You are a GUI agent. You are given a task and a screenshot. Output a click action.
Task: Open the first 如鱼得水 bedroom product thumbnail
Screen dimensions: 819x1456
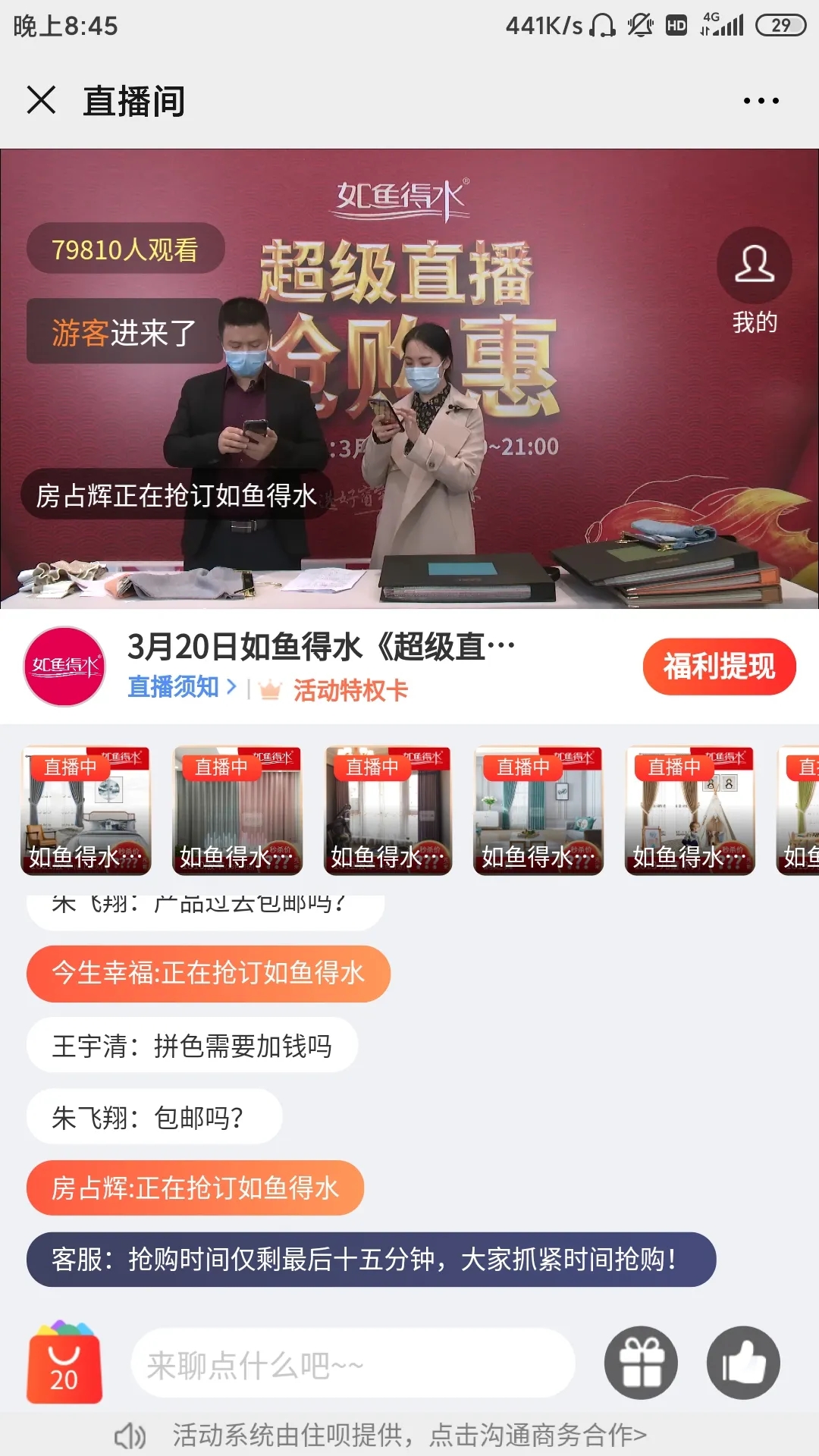(86, 810)
